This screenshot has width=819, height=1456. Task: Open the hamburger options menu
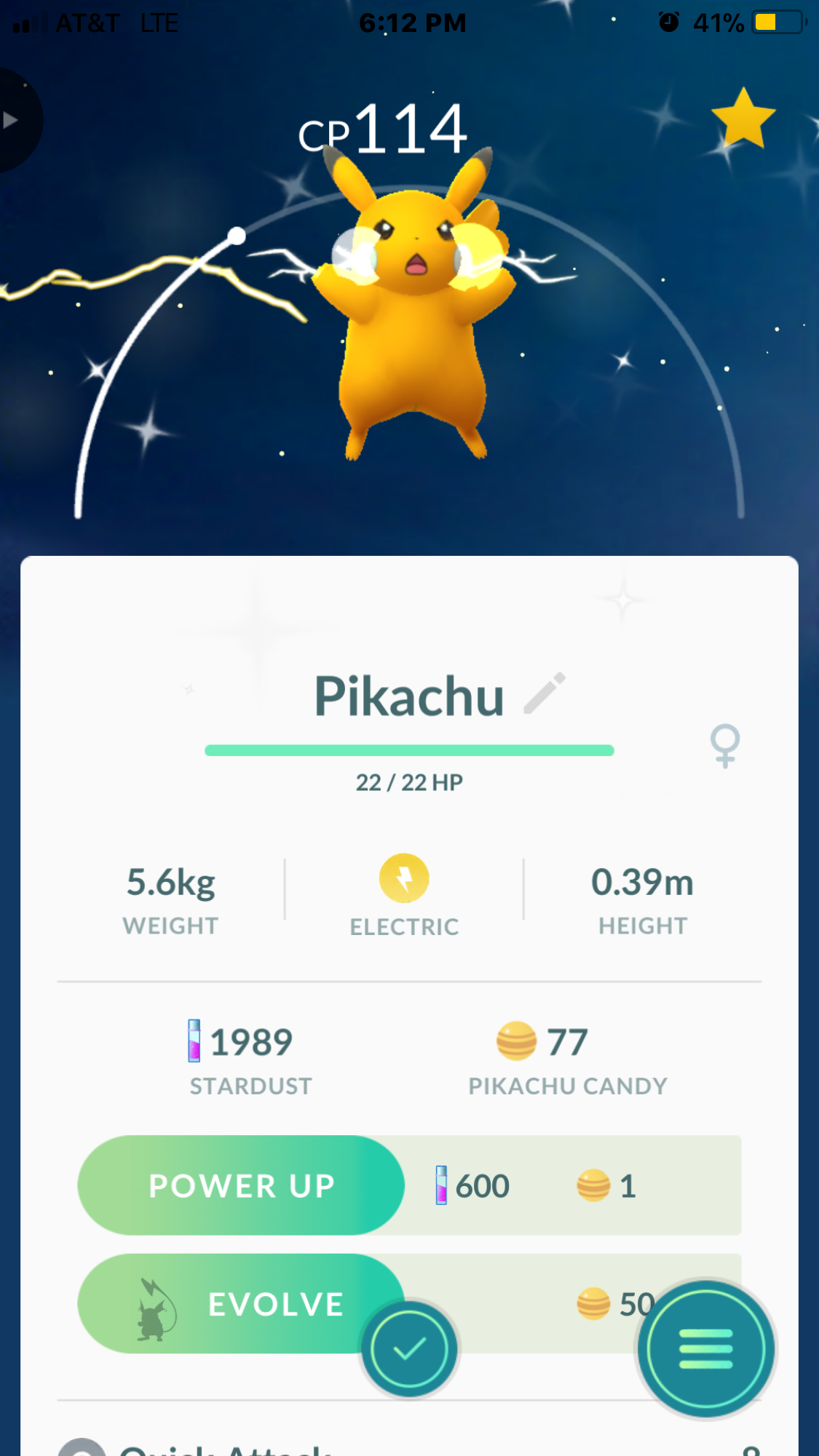[705, 1348]
